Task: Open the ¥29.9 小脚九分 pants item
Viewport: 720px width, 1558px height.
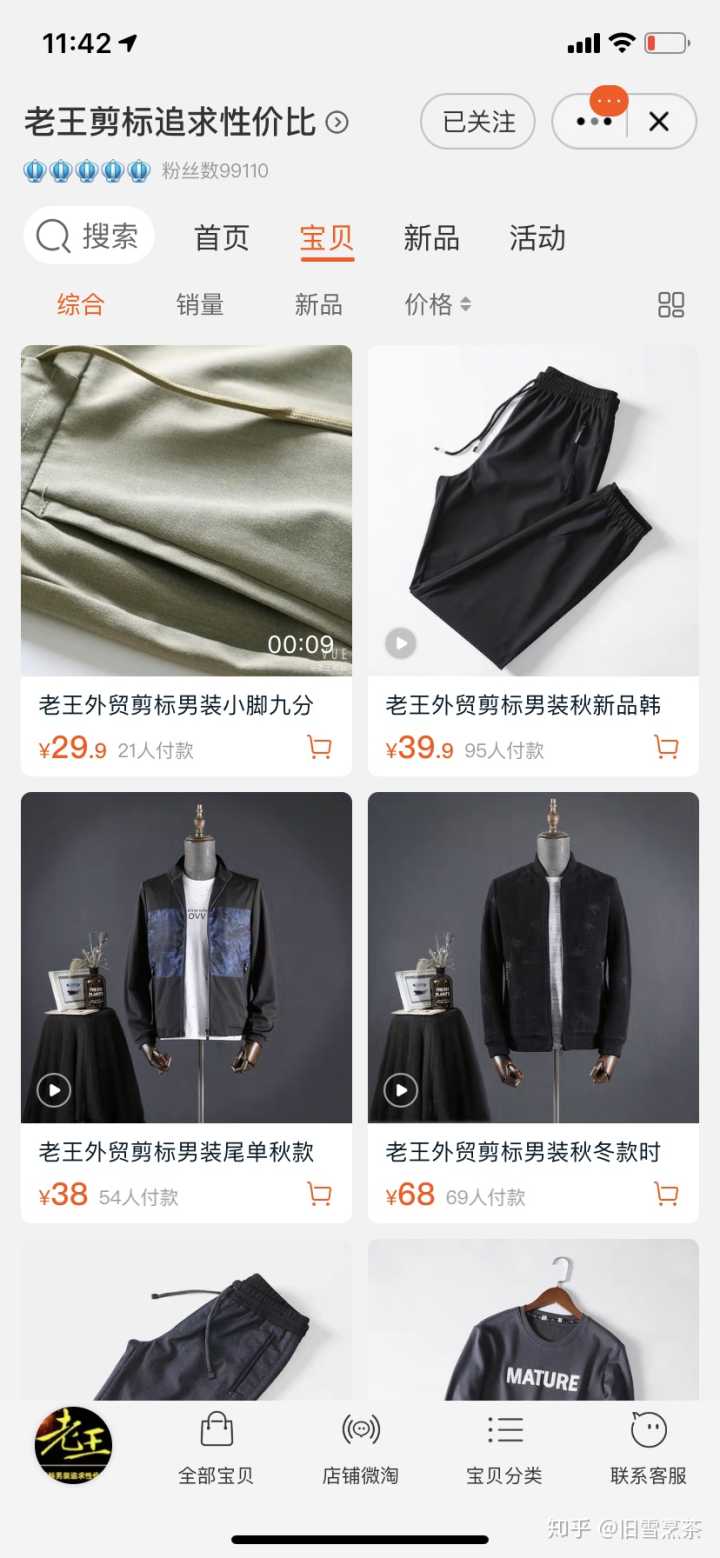Action: point(186,510)
